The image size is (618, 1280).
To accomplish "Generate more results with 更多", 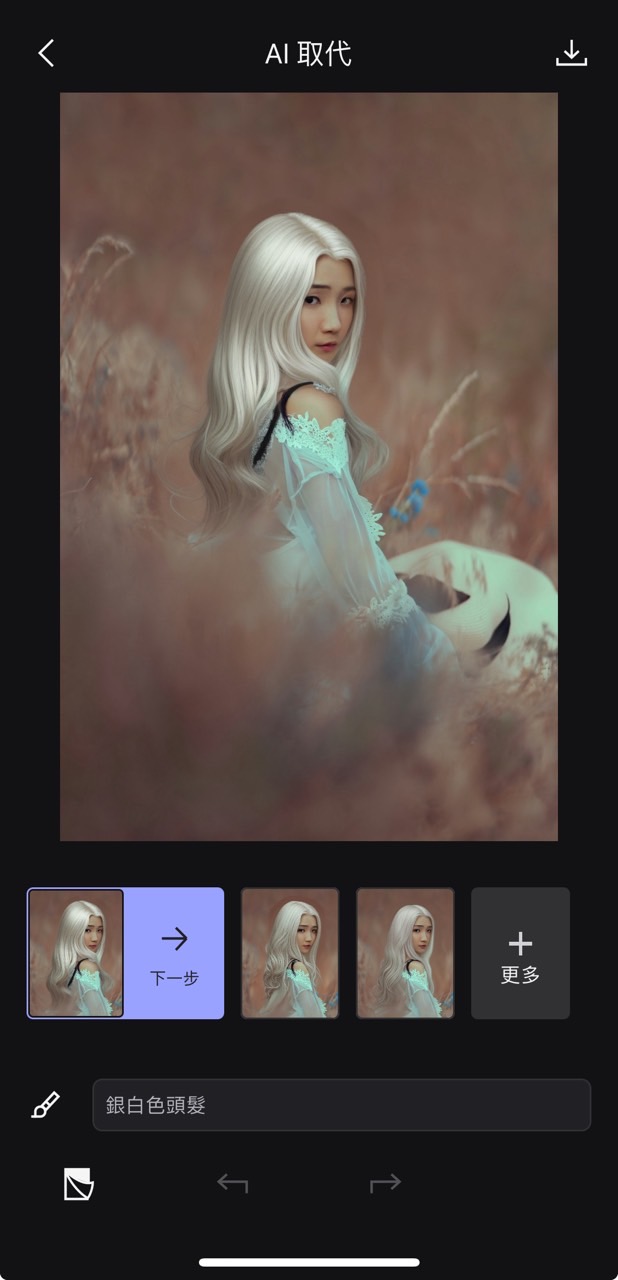I will pos(520,953).
